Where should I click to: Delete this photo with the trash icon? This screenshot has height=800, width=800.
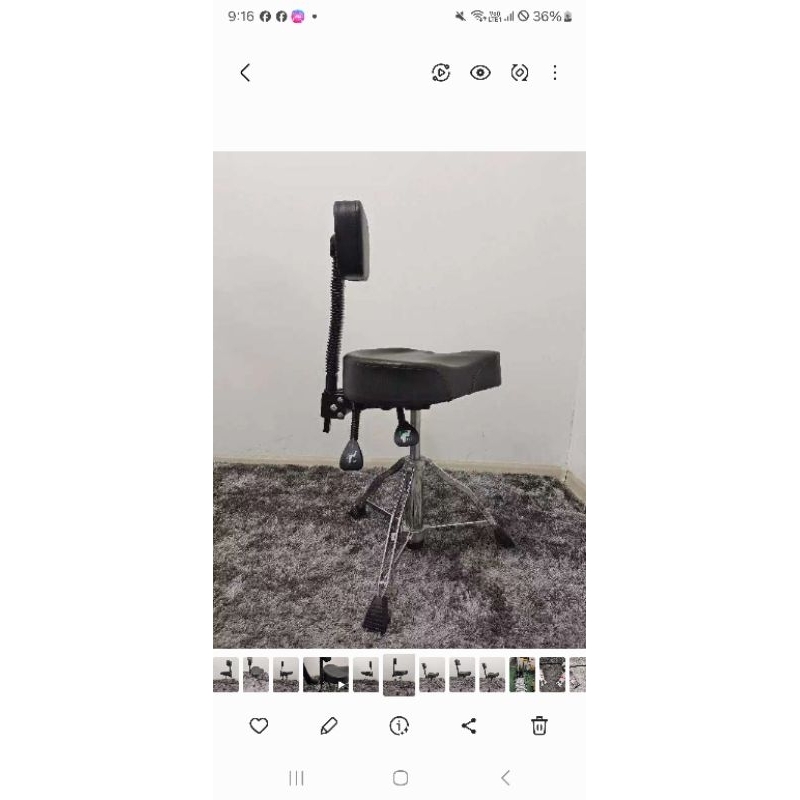click(539, 726)
